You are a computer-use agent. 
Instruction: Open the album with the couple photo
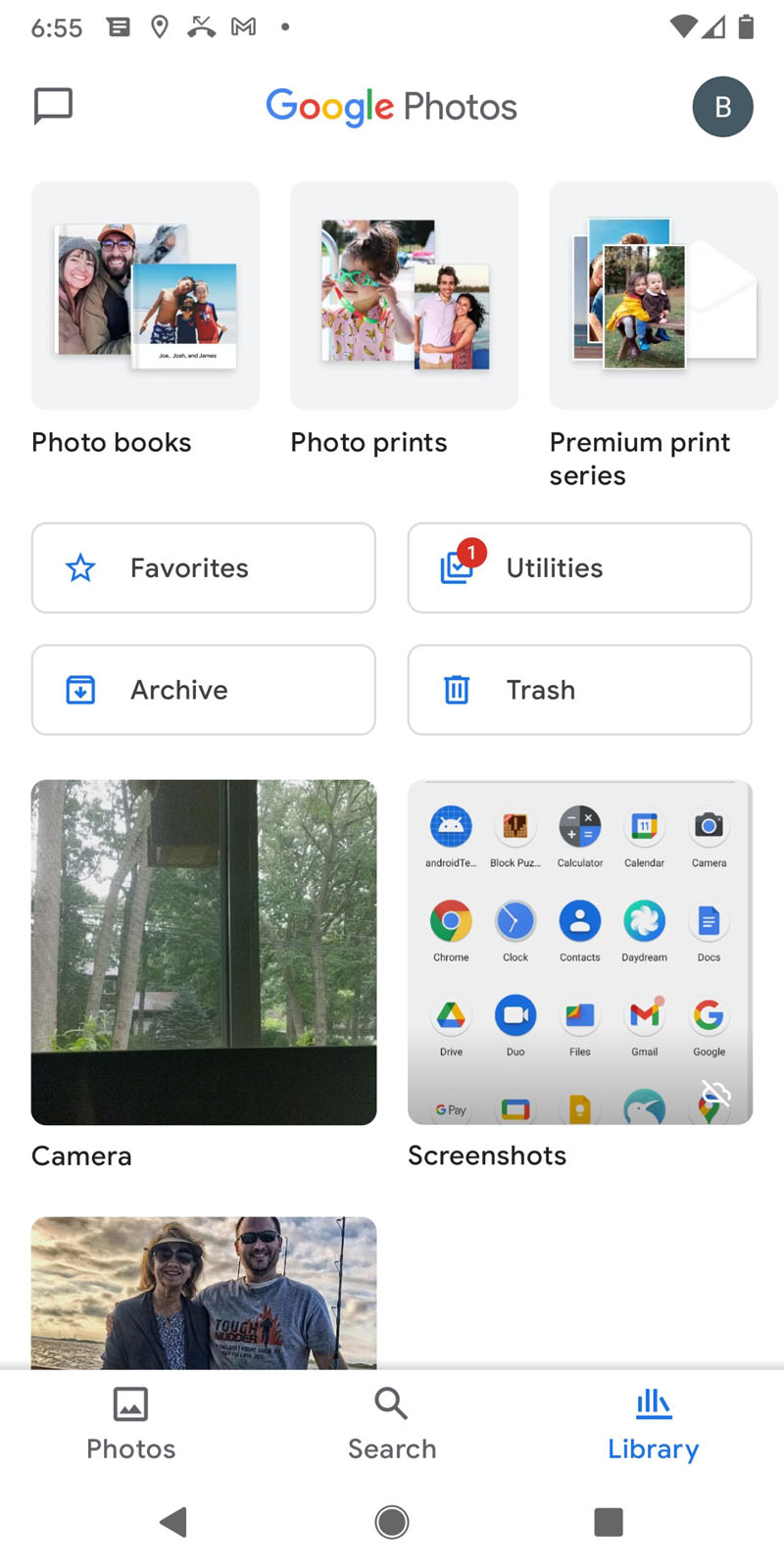(x=204, y=1292)
